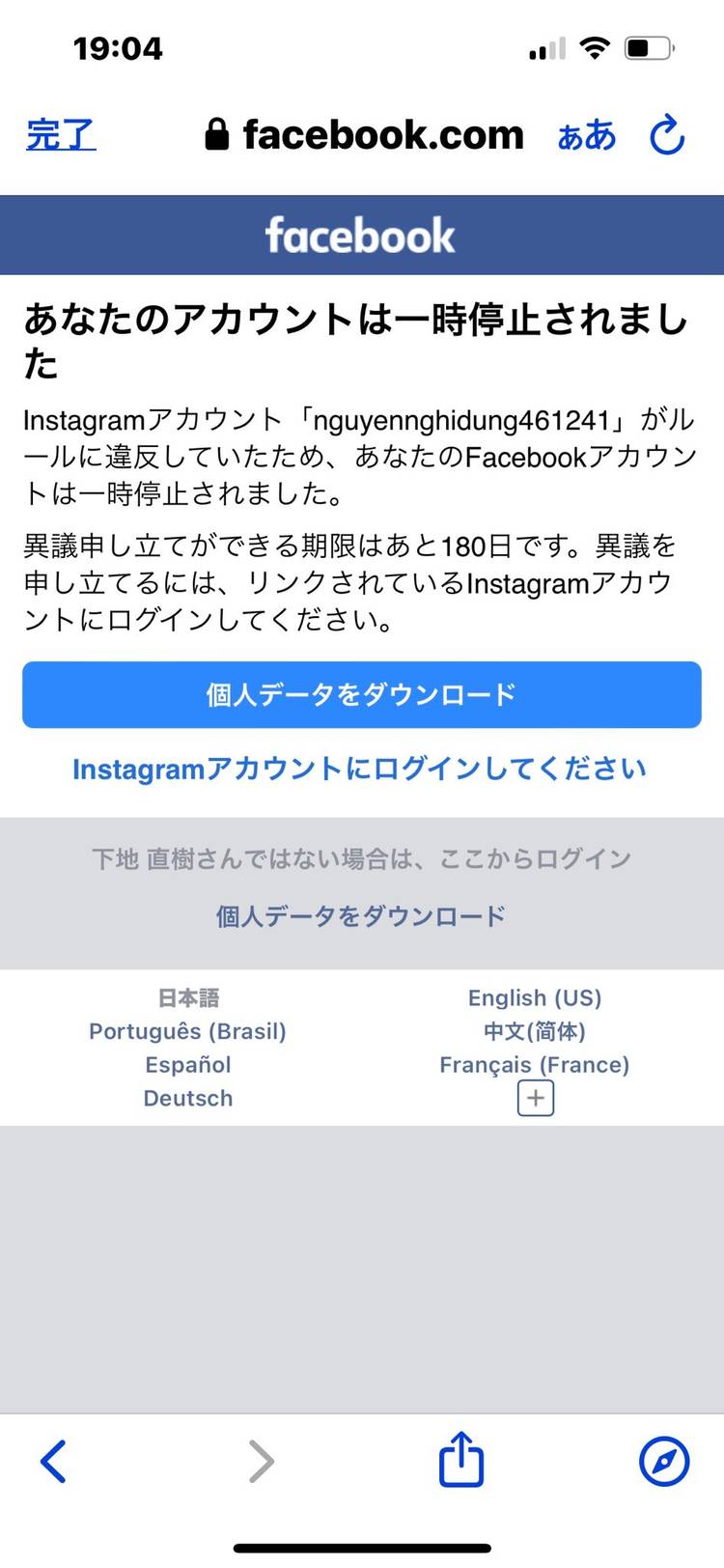
Task: Reload the facebook.com page
Action: [667, 135]
